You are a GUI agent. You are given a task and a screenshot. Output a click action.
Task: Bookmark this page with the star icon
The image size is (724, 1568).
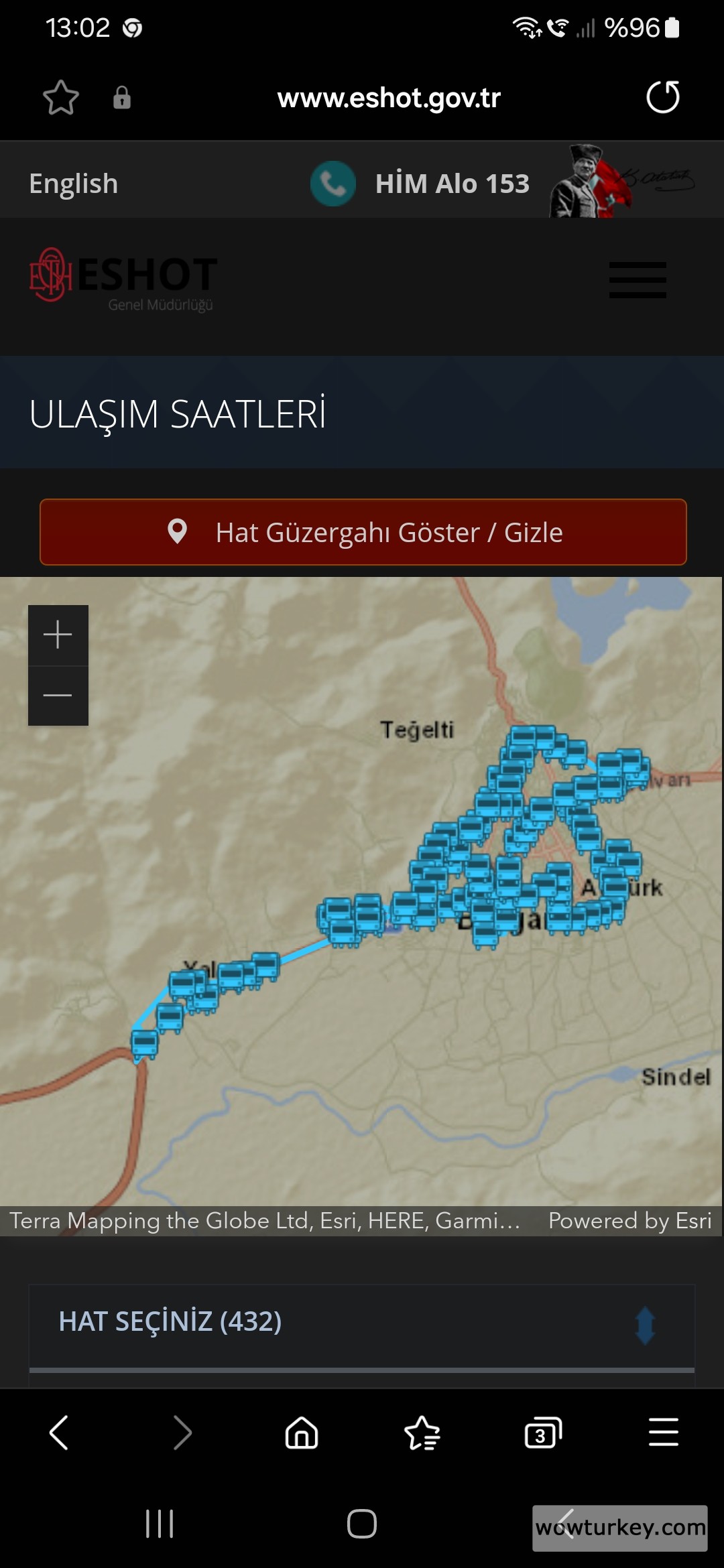click(61, 98)
